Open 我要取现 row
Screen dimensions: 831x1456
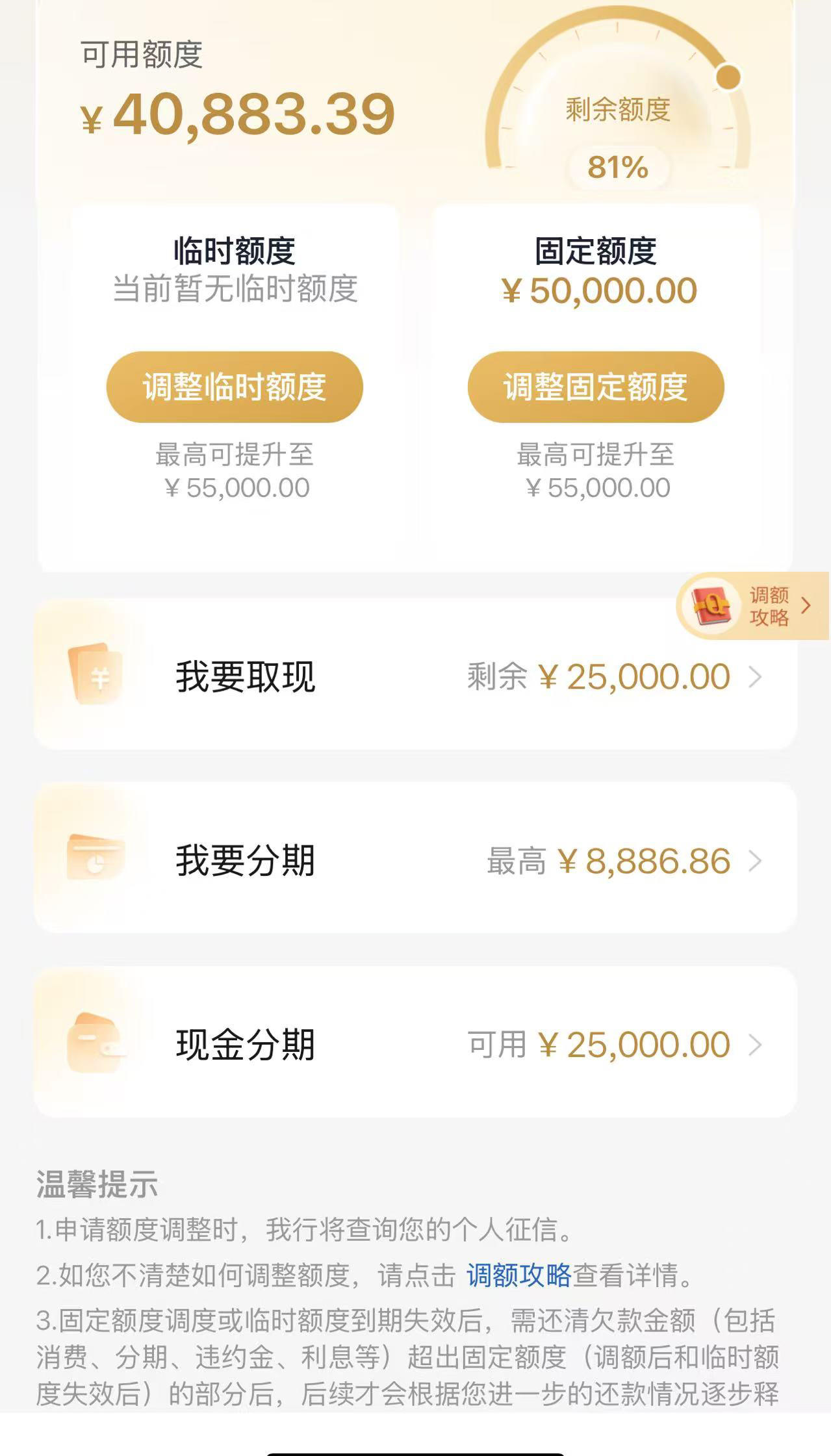(x=415, y=676)
